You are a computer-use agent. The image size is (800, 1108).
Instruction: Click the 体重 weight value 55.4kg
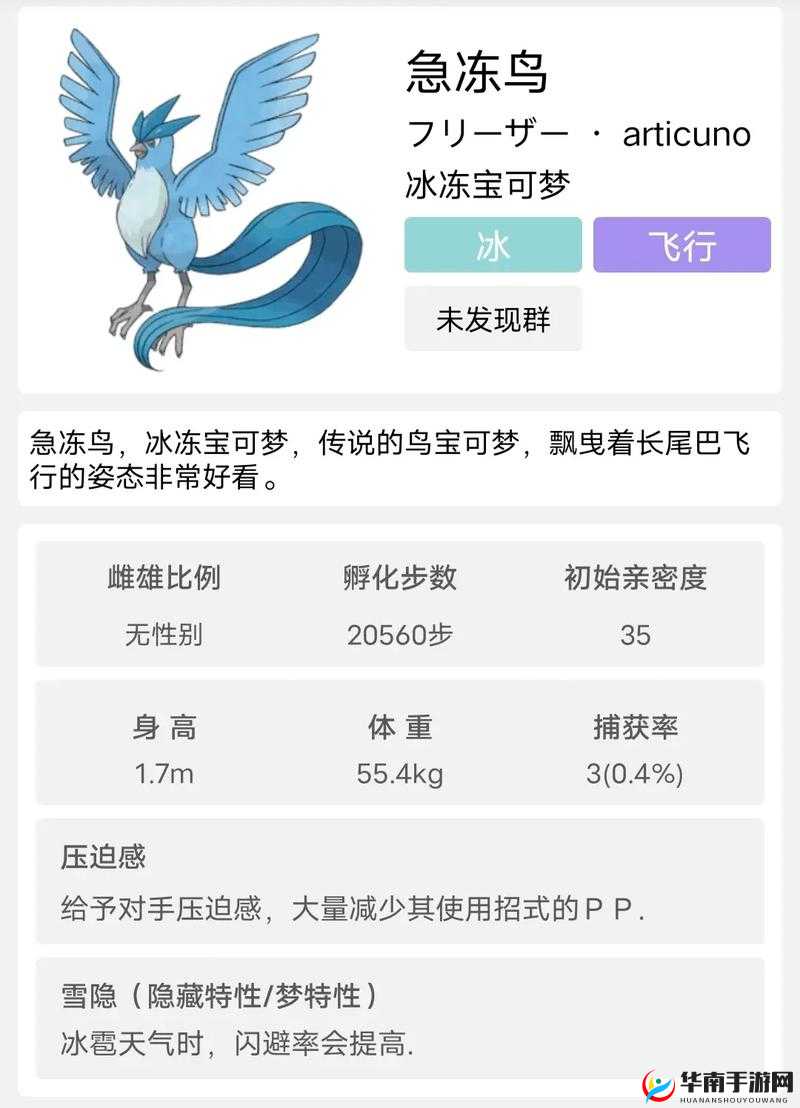(x=398, y=773)
